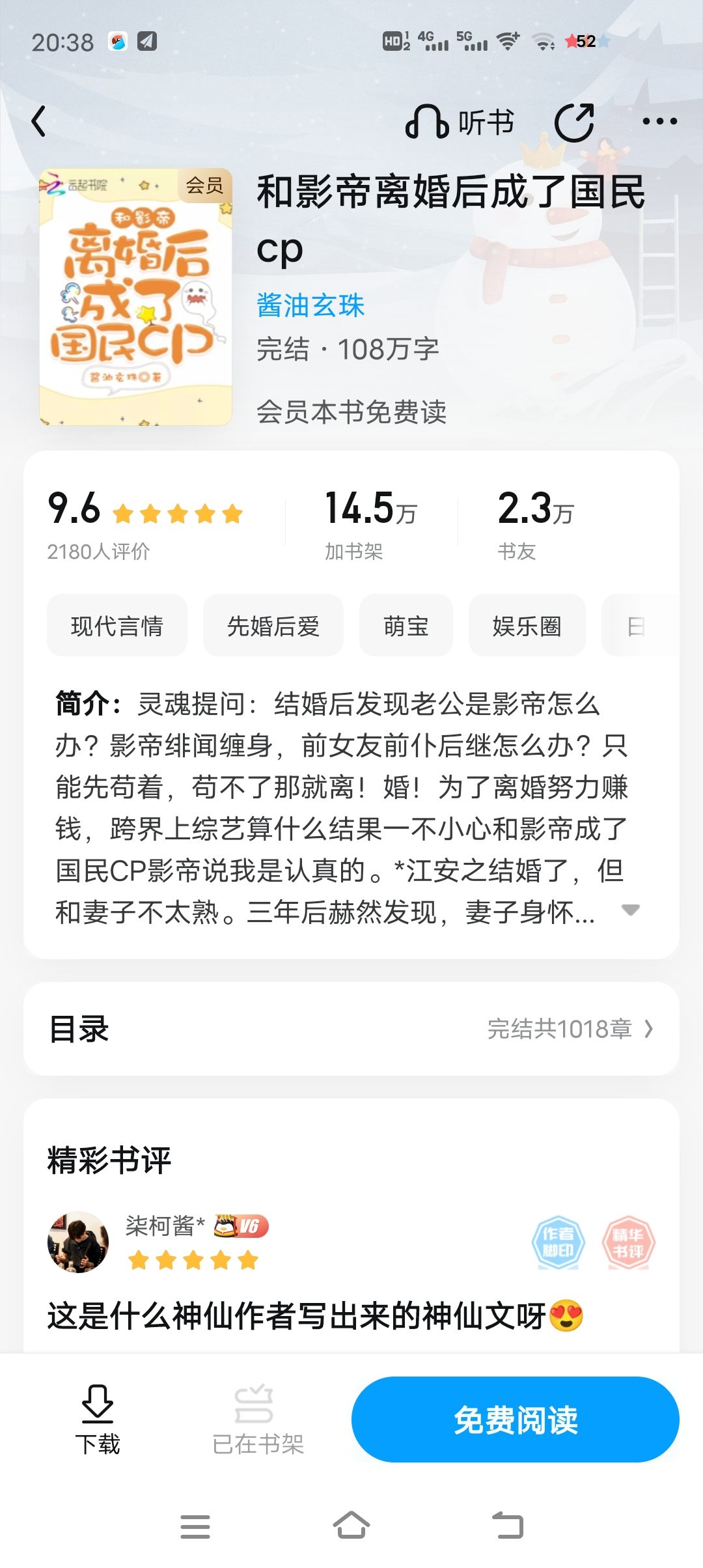The width and height of the screenshot is (703, 1568).
Task: Open the 目录 chapter list
Action: click(x=351, y=1029)
